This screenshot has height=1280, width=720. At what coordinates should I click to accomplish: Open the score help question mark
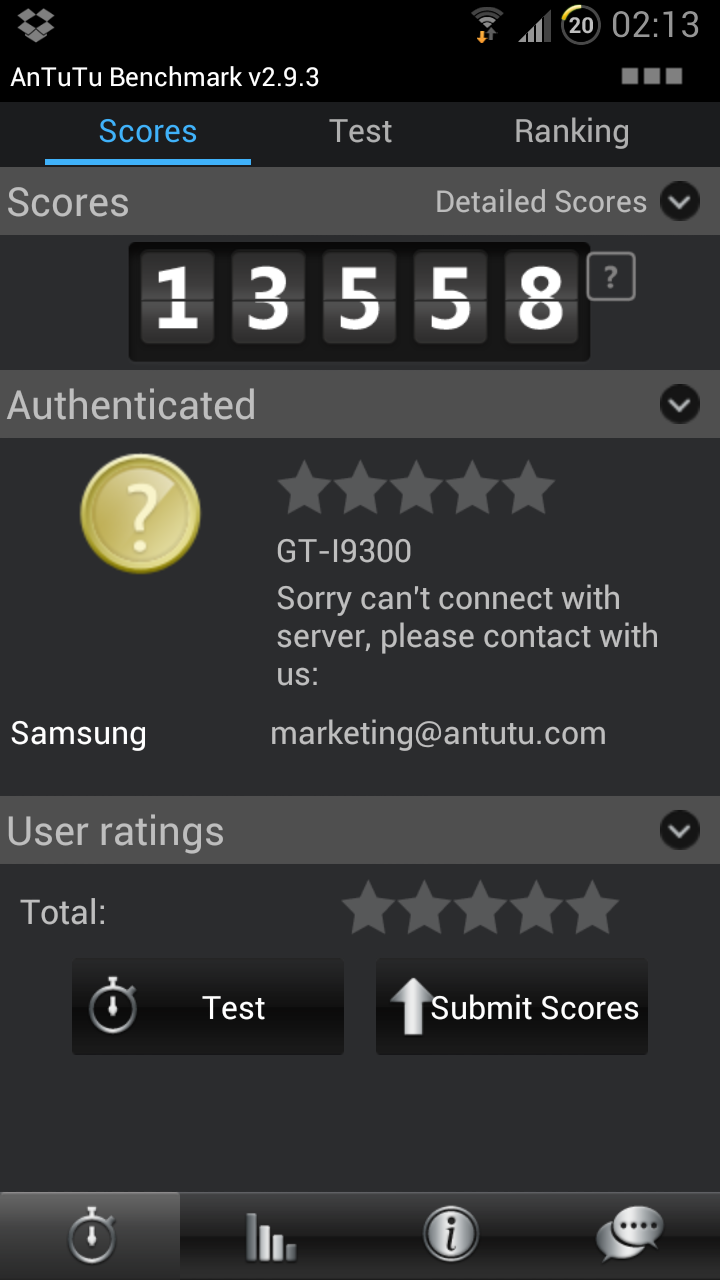[611, 279]
